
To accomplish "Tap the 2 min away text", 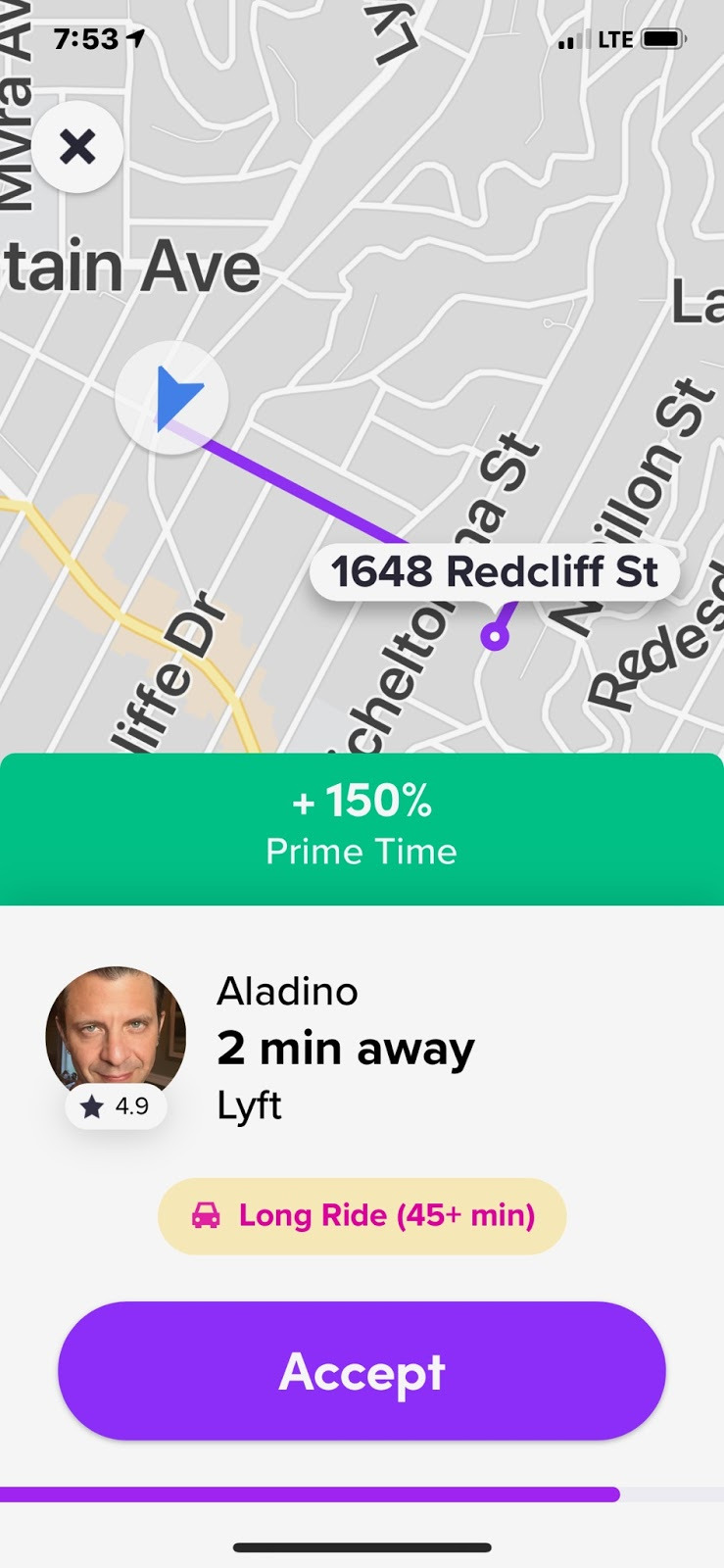I will tap(345, 1047).
